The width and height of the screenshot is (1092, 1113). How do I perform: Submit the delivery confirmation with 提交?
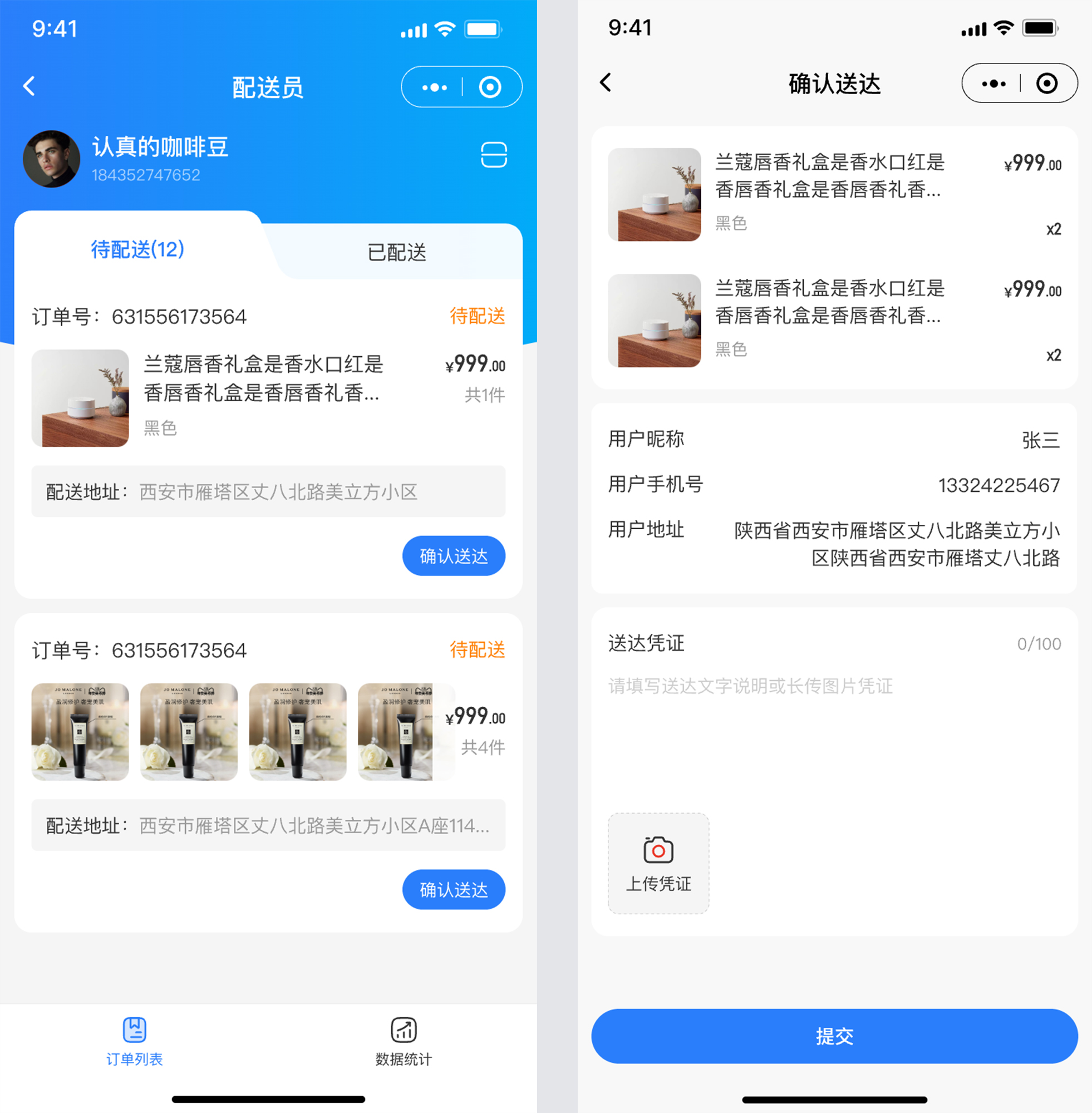click(834, 1036)
